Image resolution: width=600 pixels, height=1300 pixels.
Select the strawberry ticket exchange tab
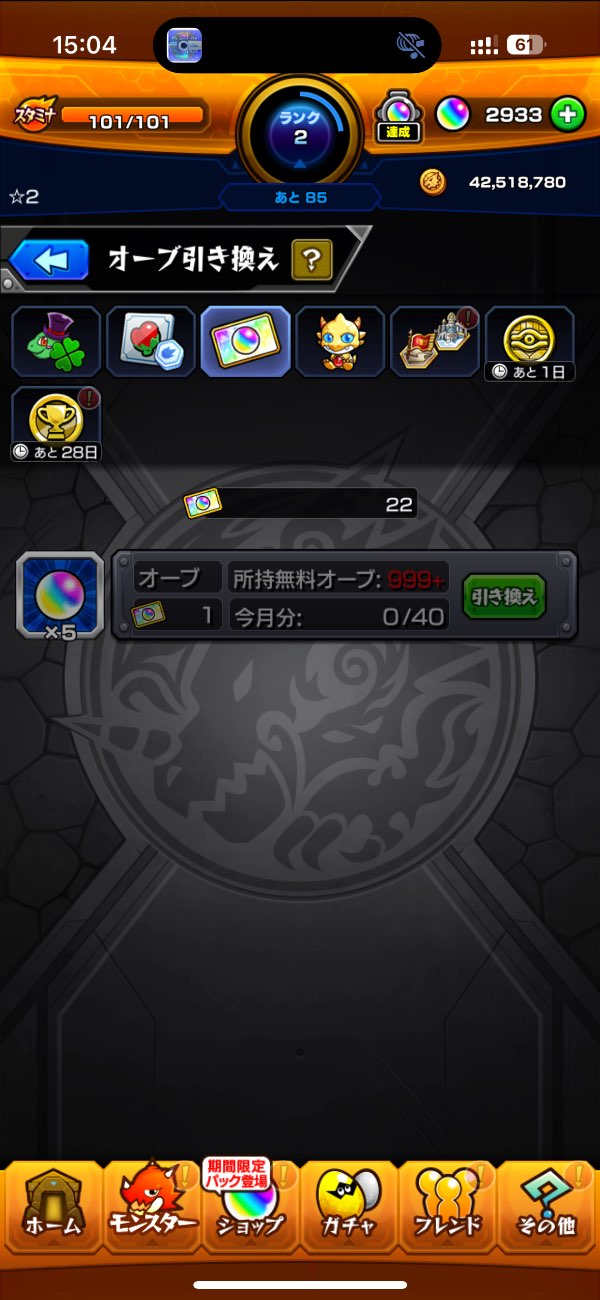(150, 342)
